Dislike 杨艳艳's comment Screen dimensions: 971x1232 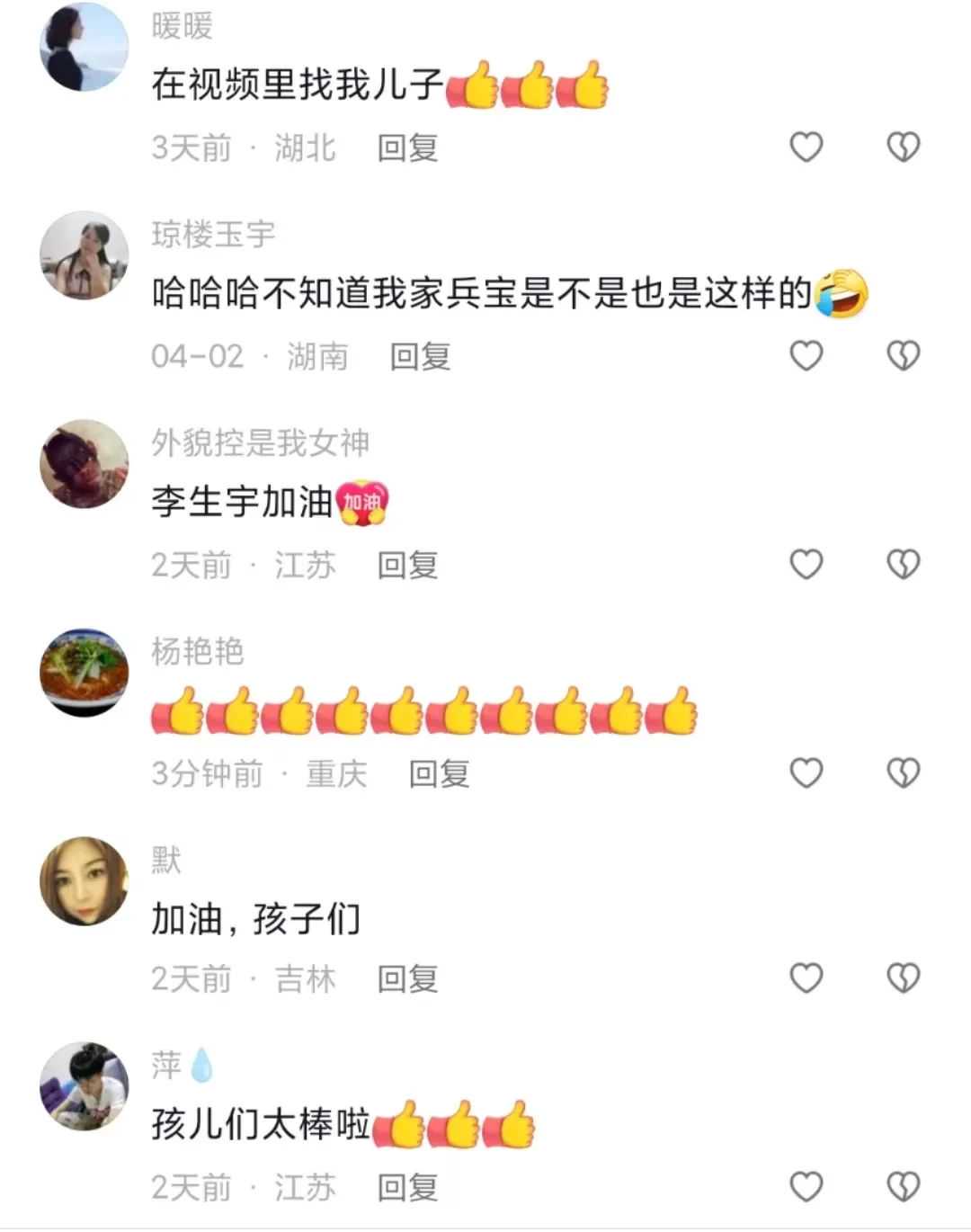903,772
